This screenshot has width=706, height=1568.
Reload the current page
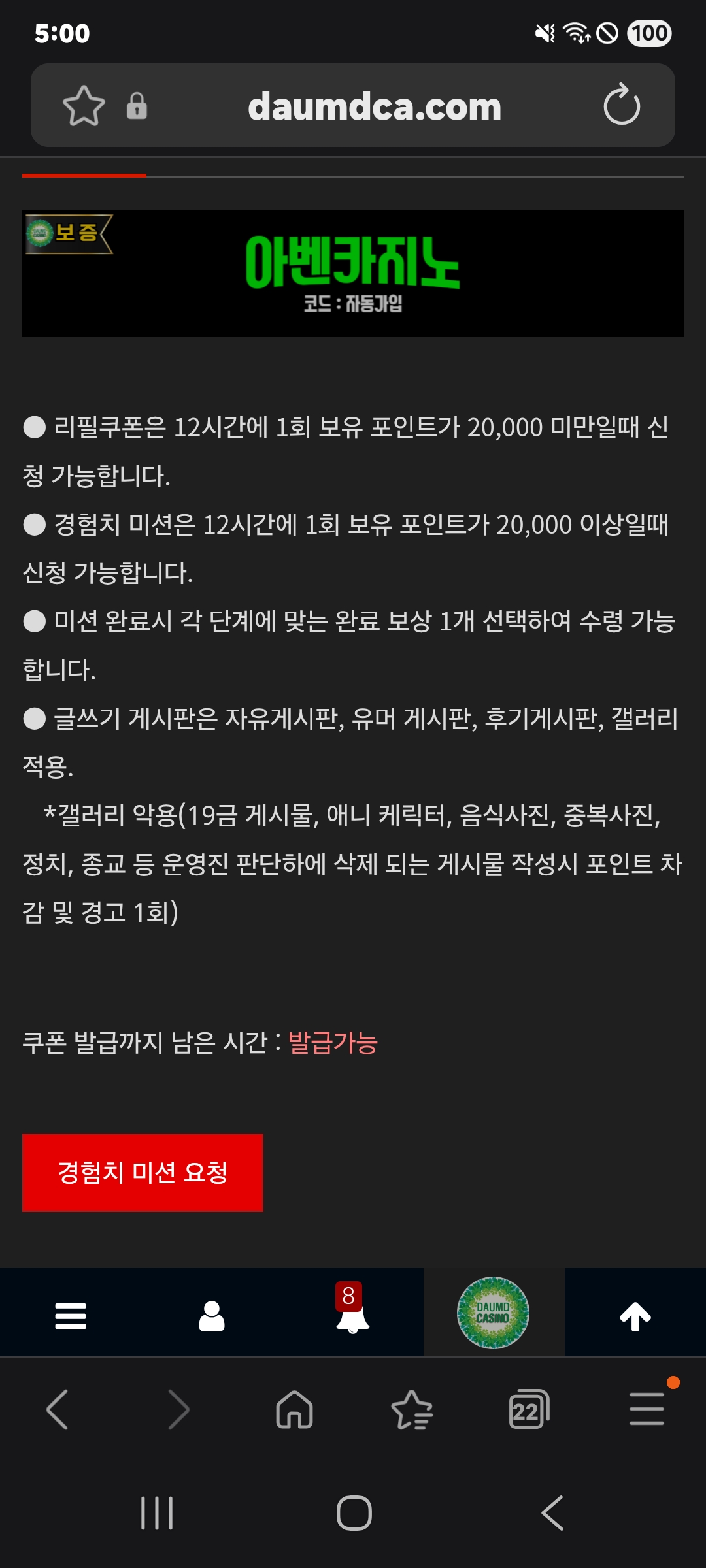622,105
